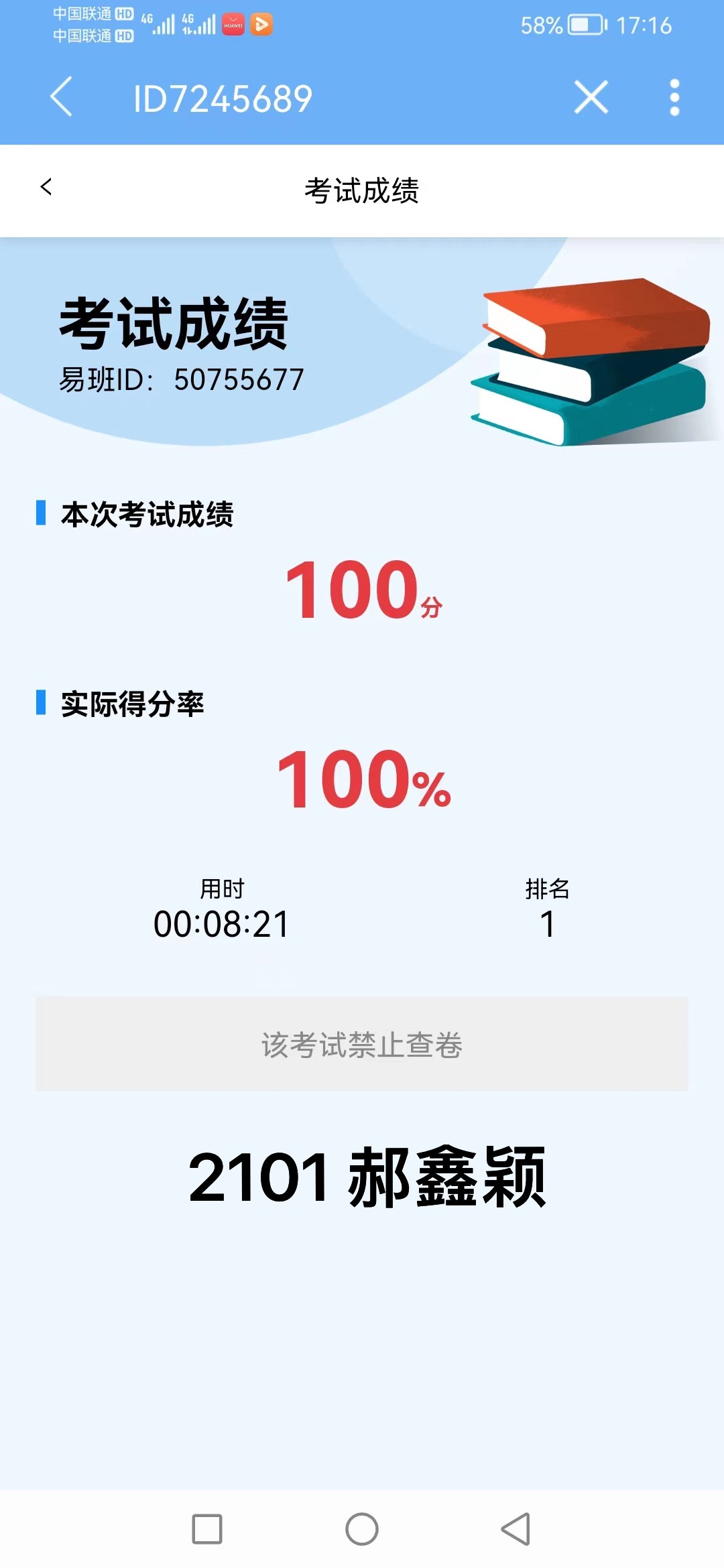
Task: Tap the 该考试禁止查卷 button
Action: tap(361, 1044)
